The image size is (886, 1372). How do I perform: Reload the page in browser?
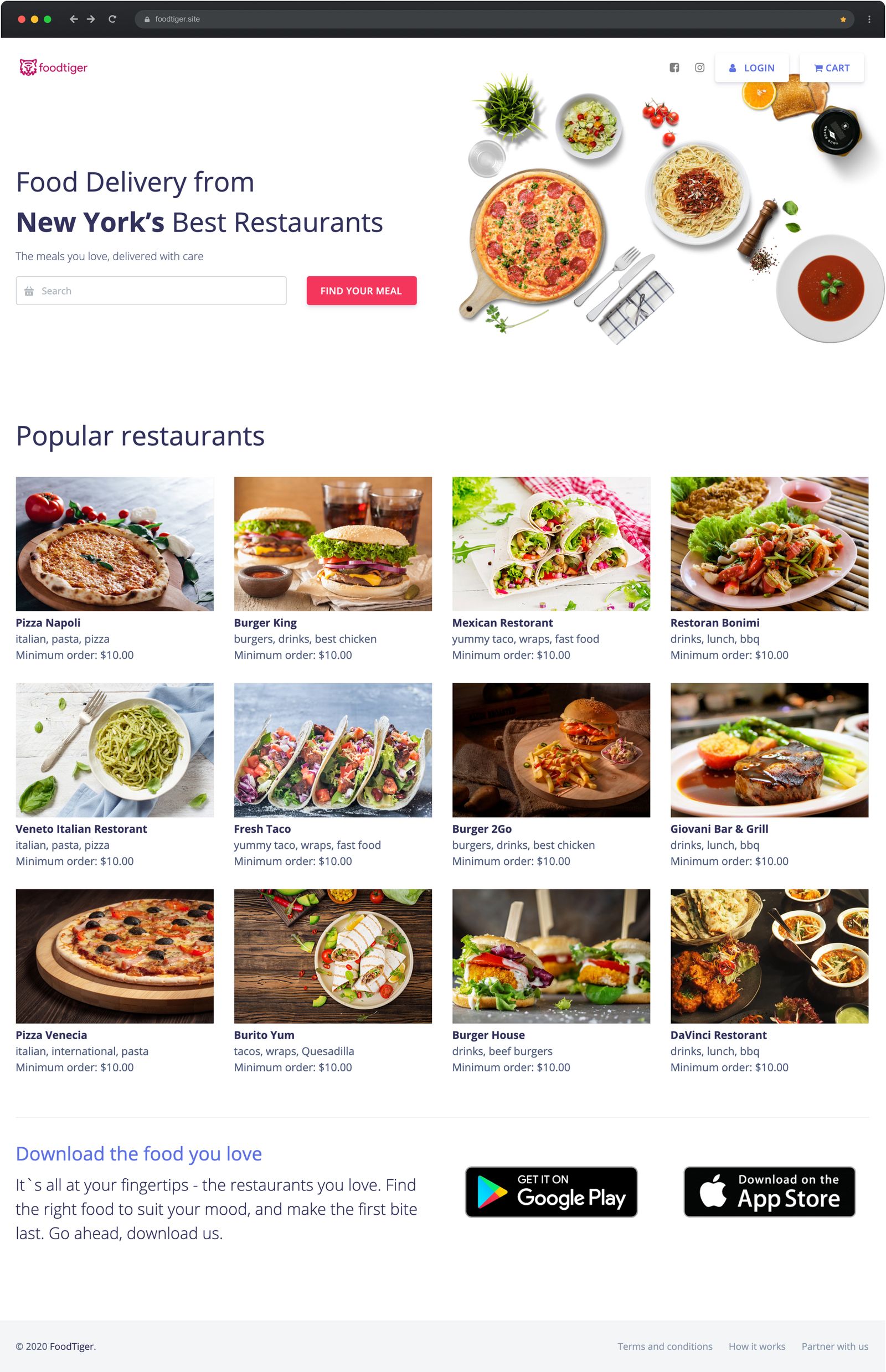point(112,19)
